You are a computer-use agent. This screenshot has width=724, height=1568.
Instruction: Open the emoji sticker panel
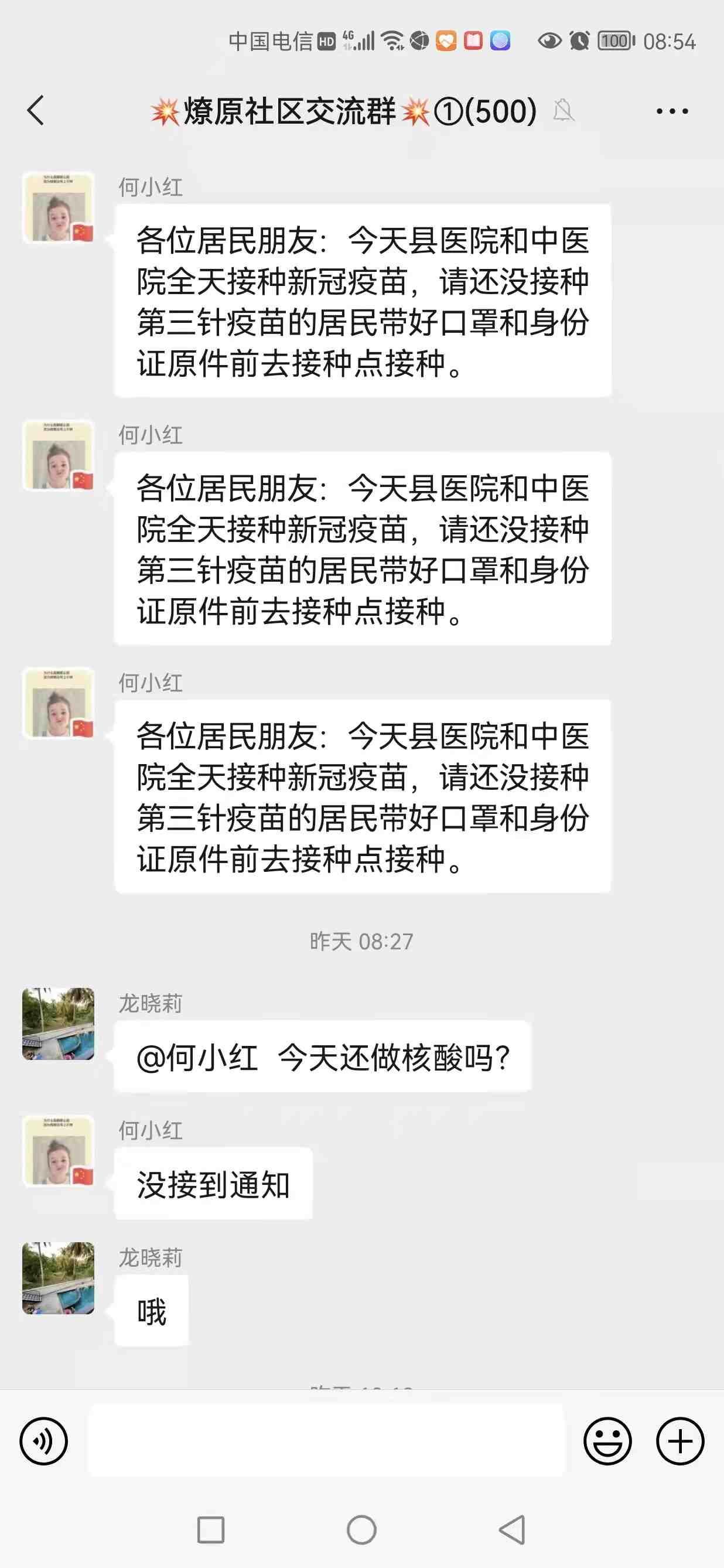click(607, 1441)
